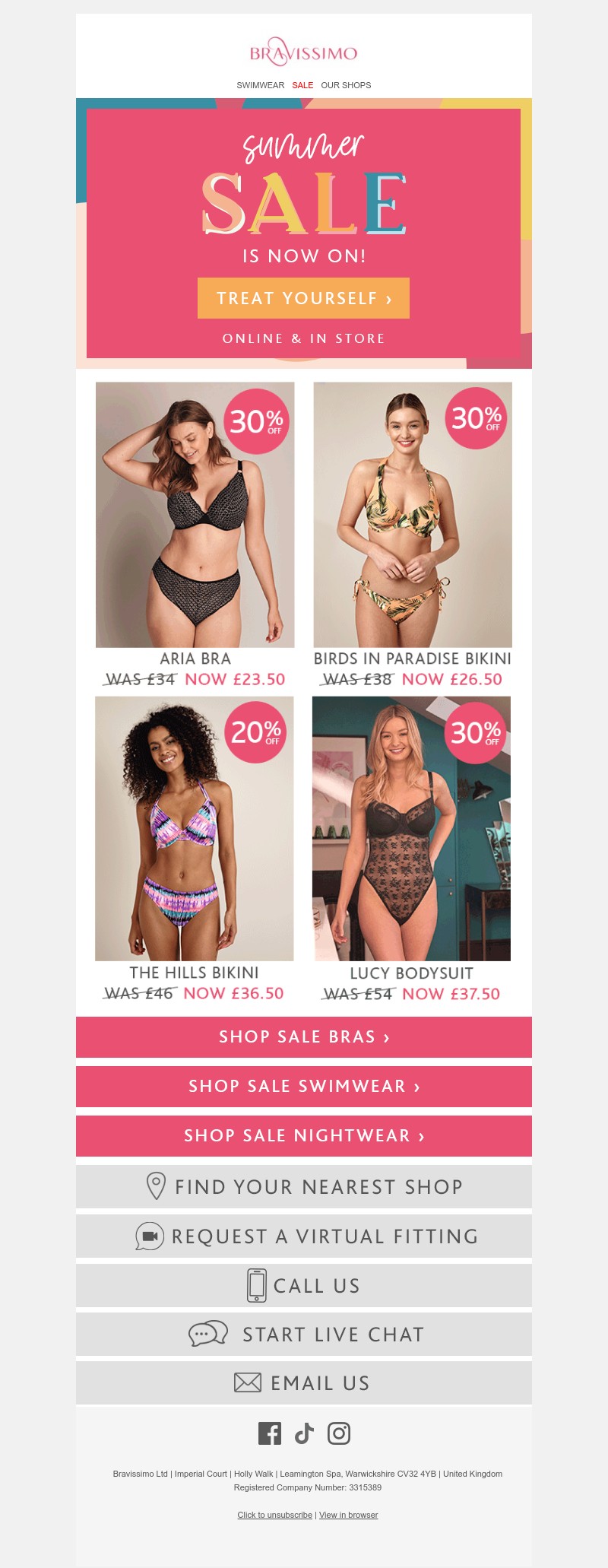Viewport: 608px width, 1568px height.
Task: Open the Facebook icon
Action: (x=270, y=1433)
